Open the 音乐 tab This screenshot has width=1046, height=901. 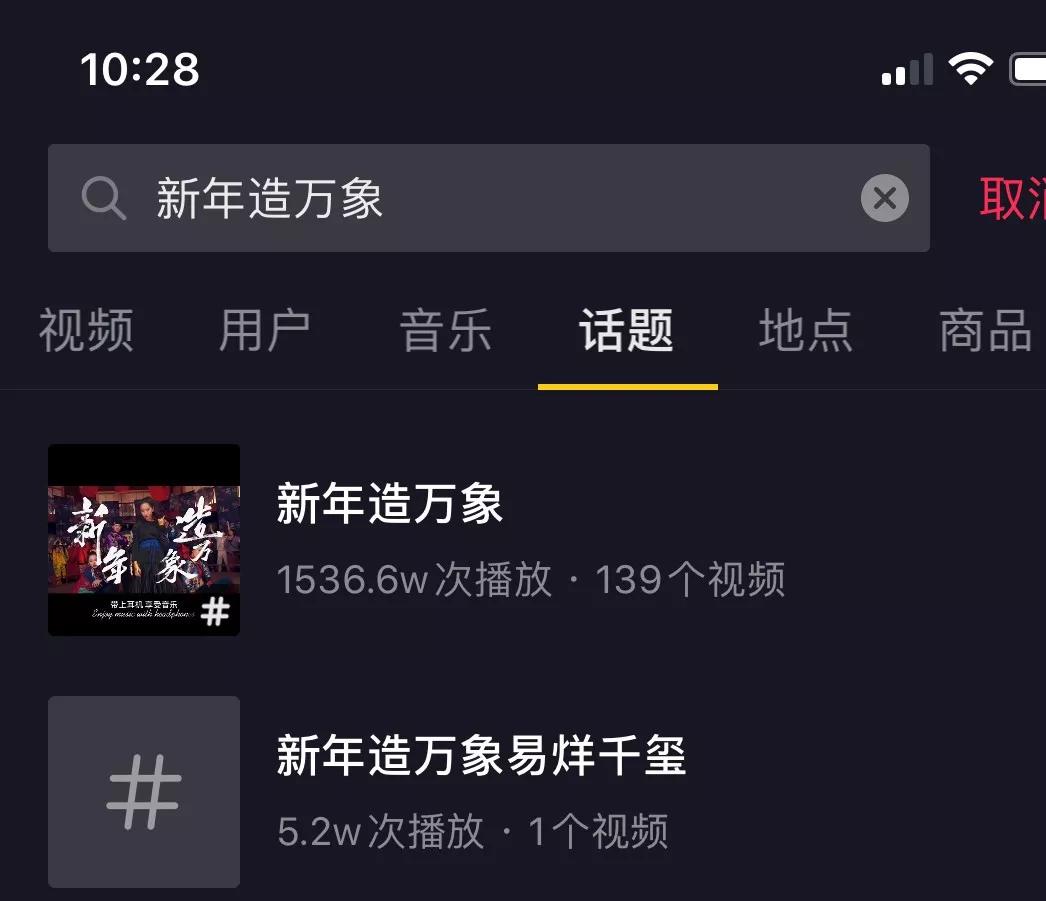click(x=446, y=330)
